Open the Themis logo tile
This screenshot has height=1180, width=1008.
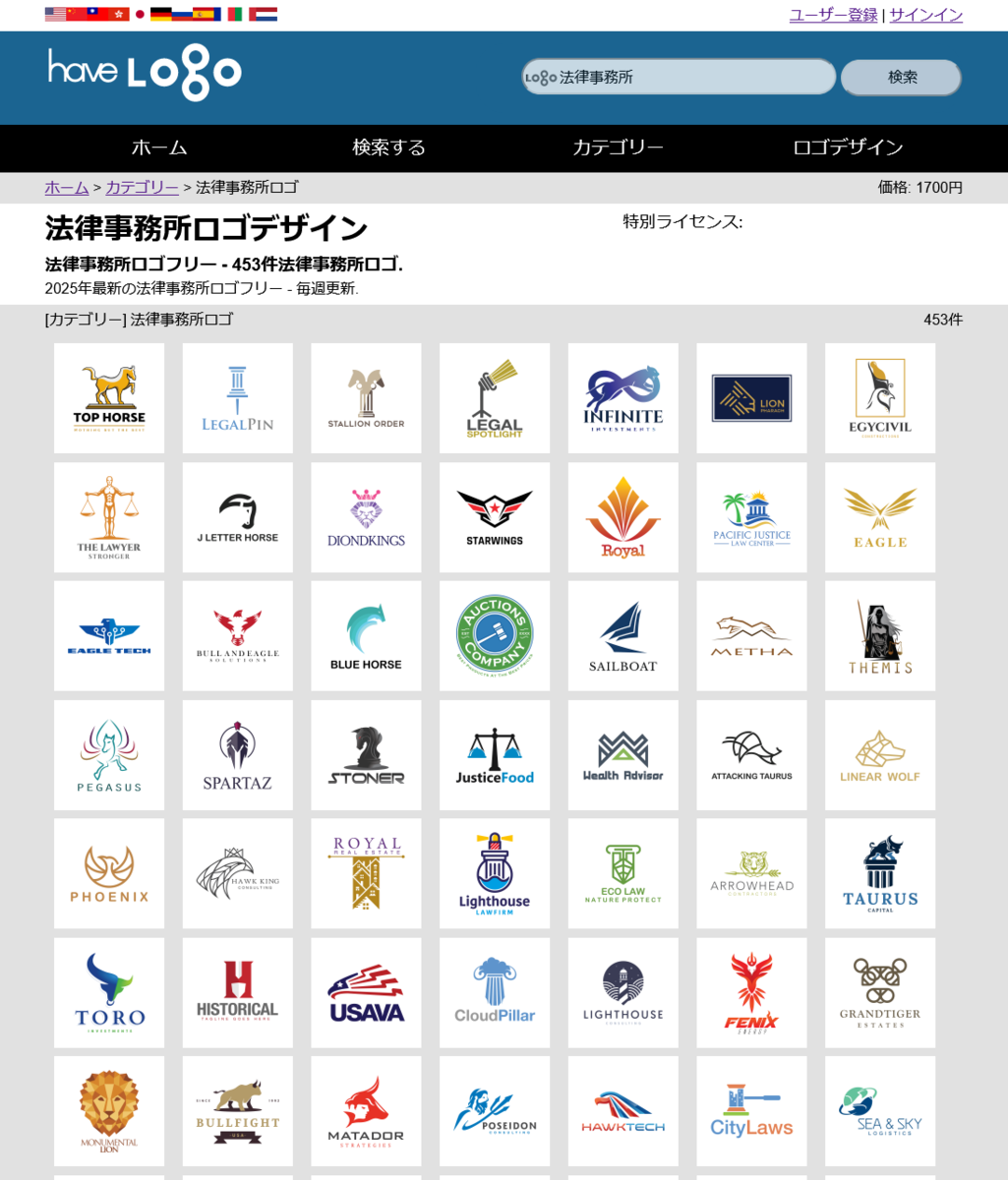pyautogui.click(x=880, y=635)
